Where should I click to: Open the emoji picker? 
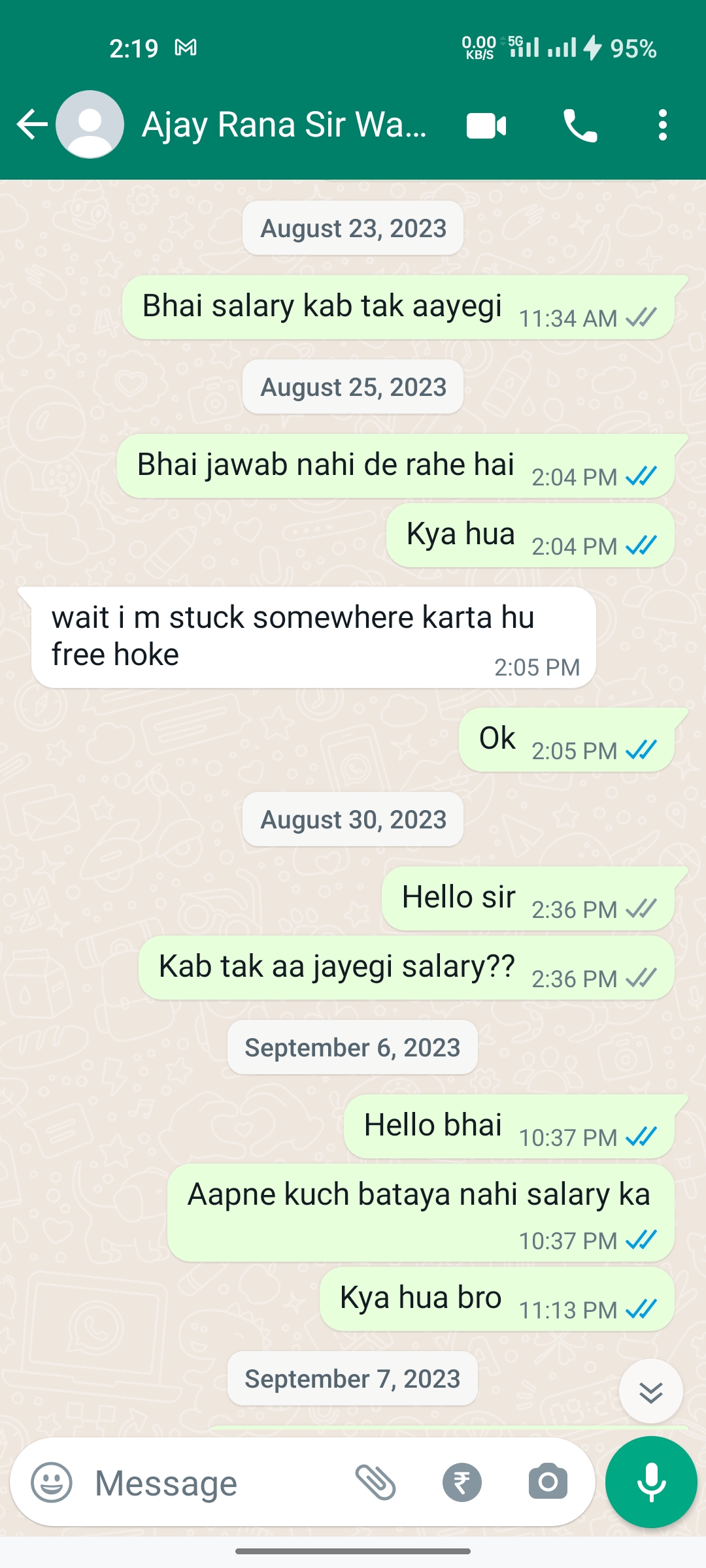[52, 1482]
